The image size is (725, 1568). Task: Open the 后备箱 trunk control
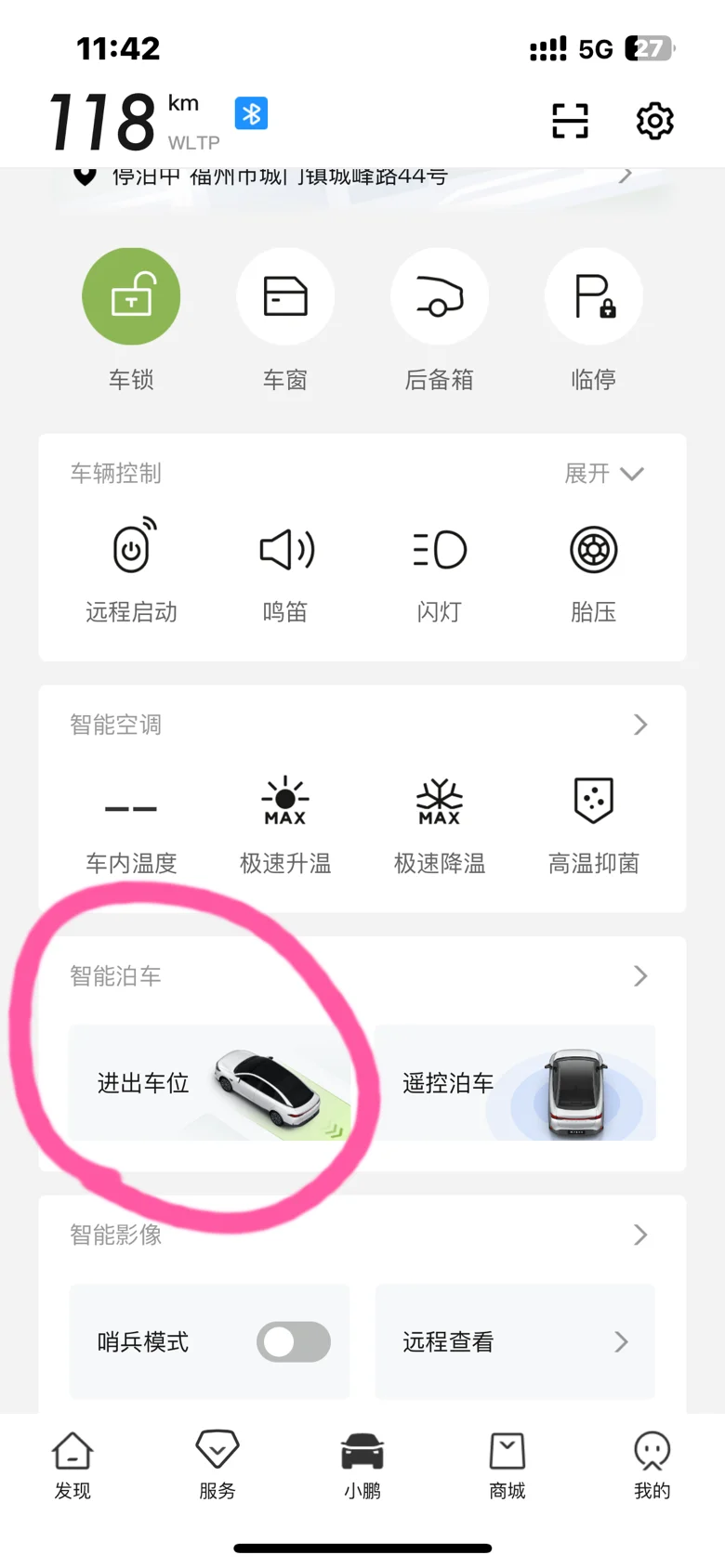point(440,297)
